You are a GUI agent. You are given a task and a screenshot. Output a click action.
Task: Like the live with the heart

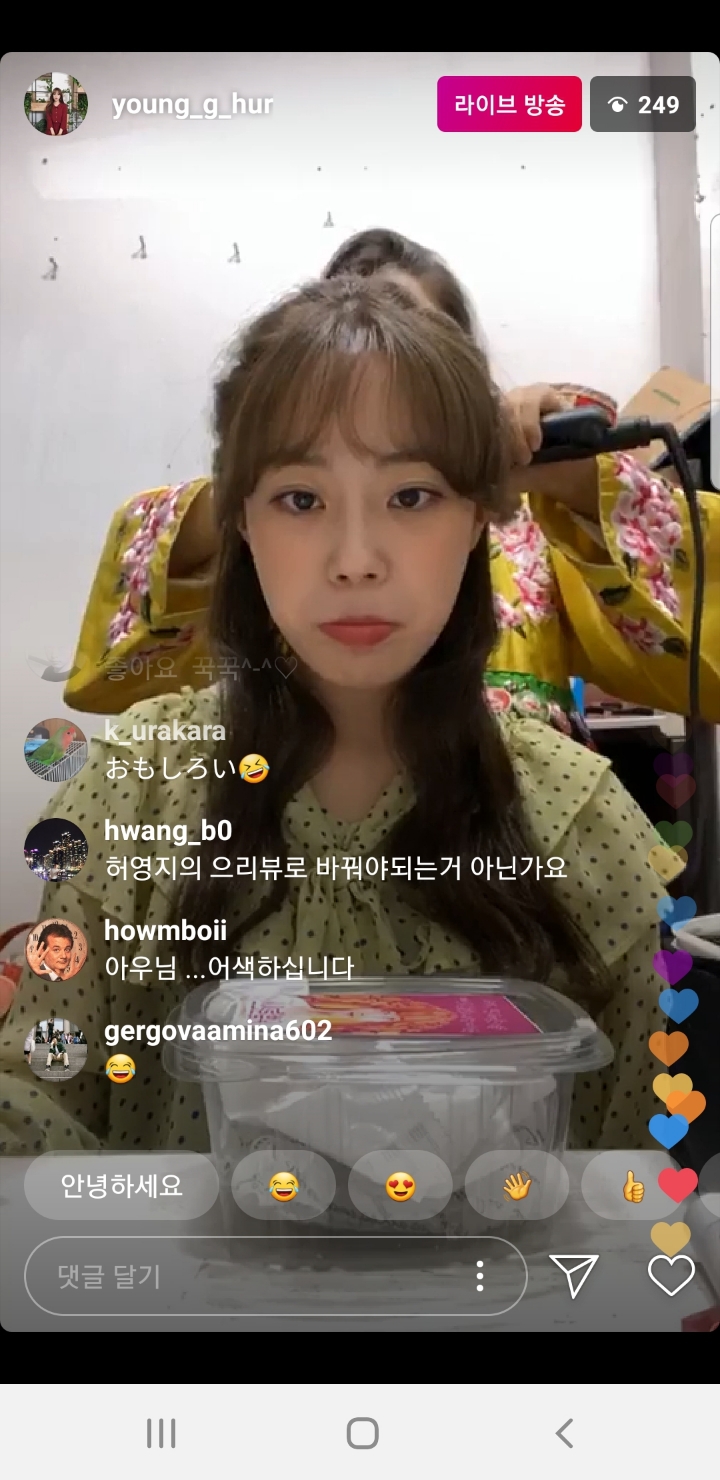[671, 1276]
